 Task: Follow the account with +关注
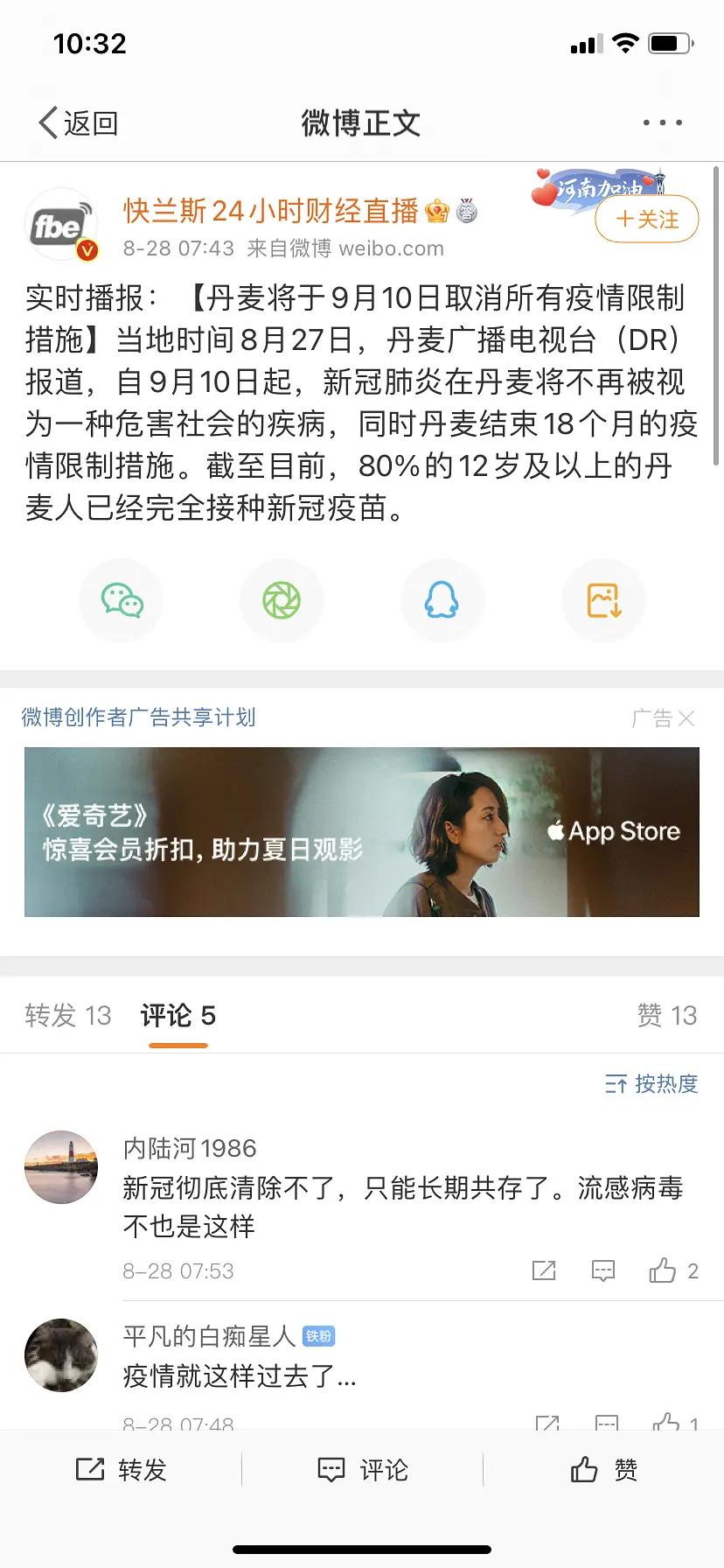point(647,219)
